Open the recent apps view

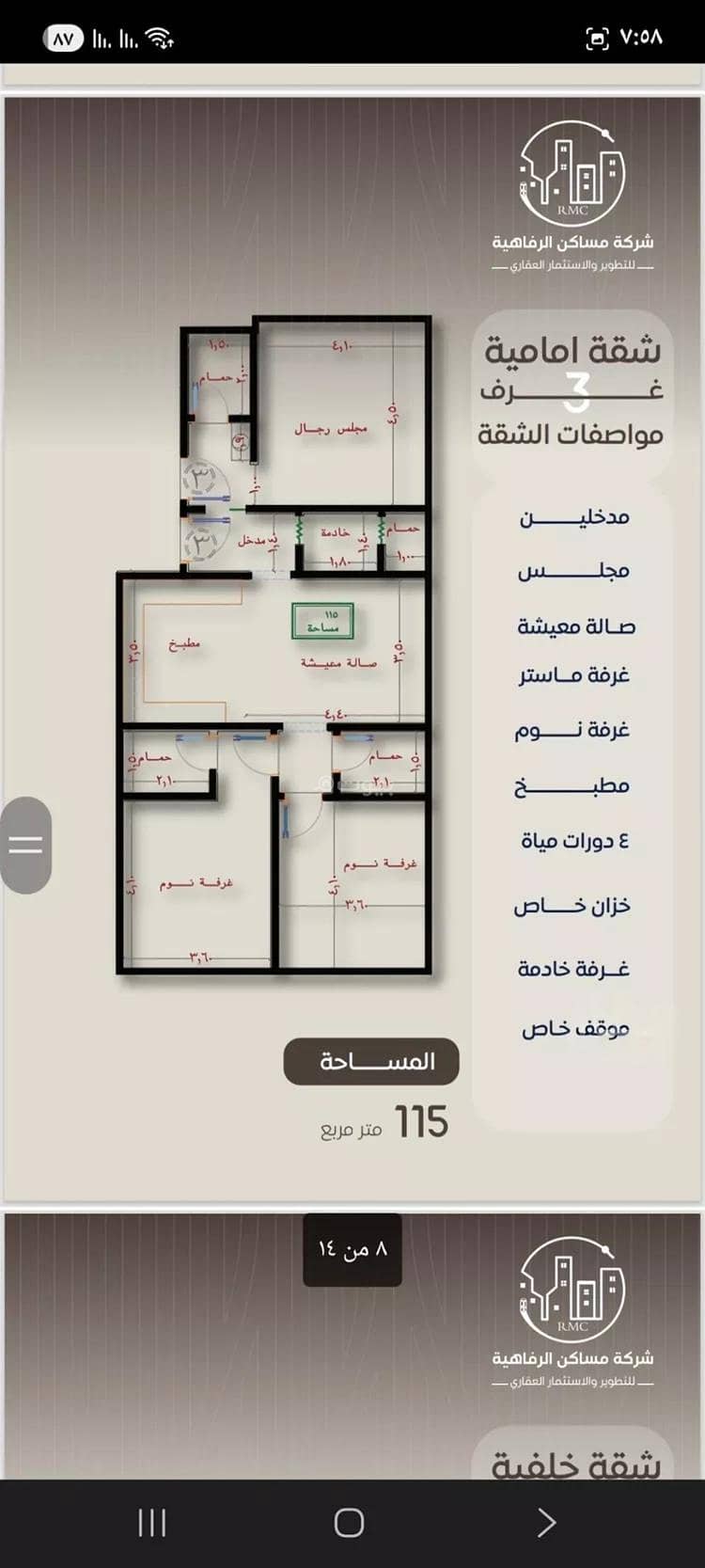(x=152, y=1522)
